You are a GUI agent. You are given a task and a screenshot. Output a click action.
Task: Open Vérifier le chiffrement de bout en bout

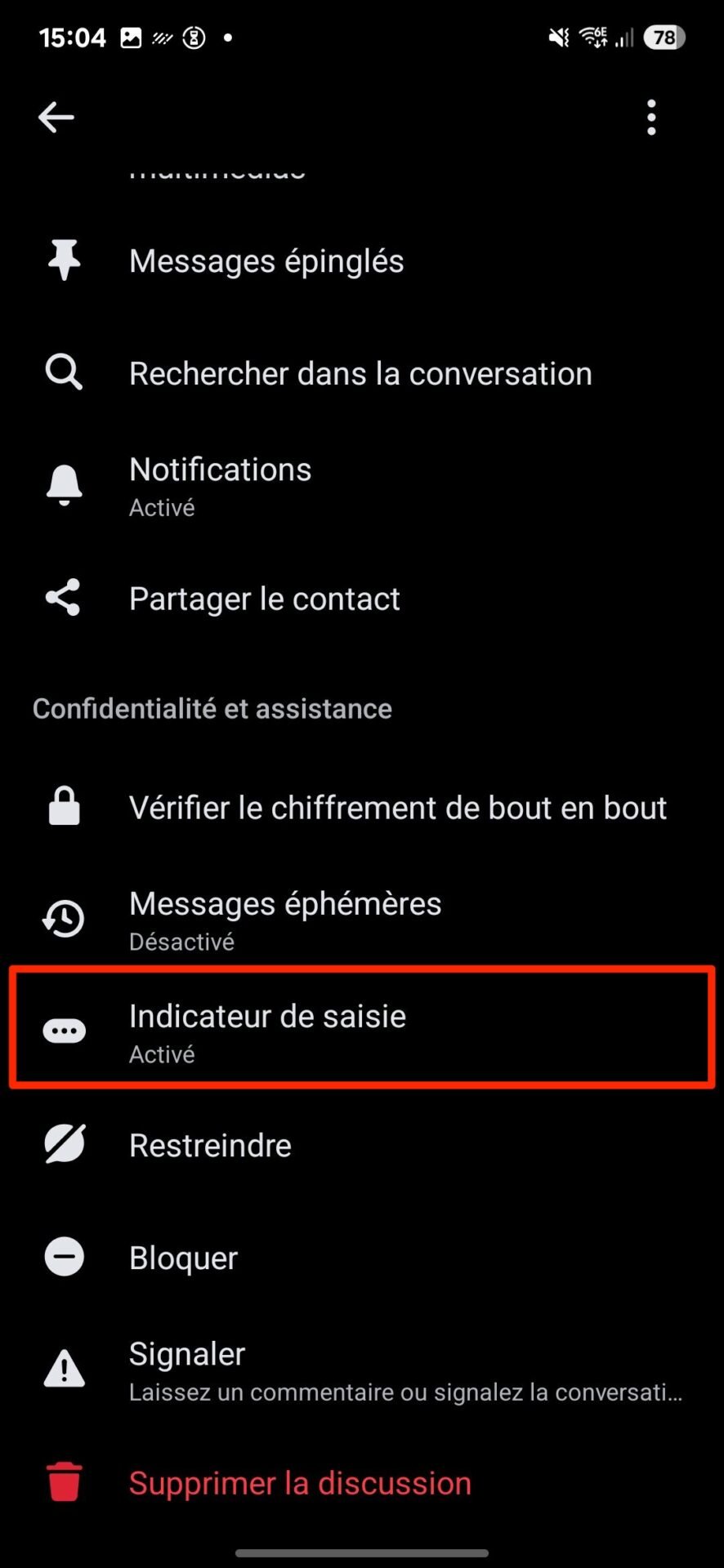[362, 808]
